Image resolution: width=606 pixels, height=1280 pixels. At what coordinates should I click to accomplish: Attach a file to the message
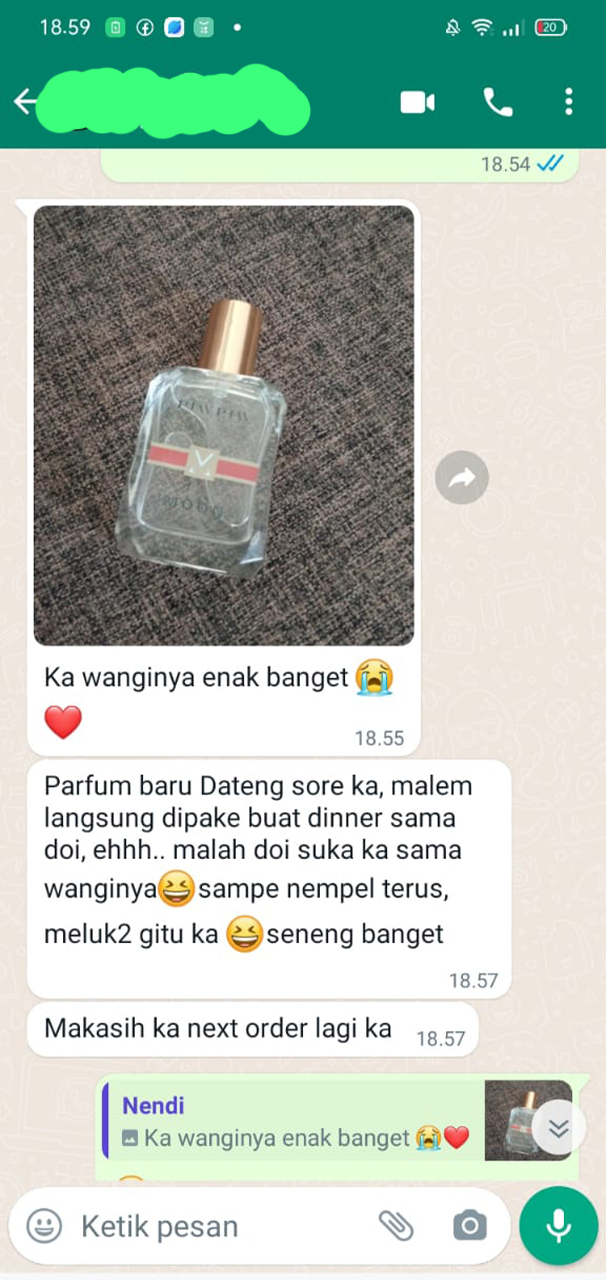(x=396, y=1225)
